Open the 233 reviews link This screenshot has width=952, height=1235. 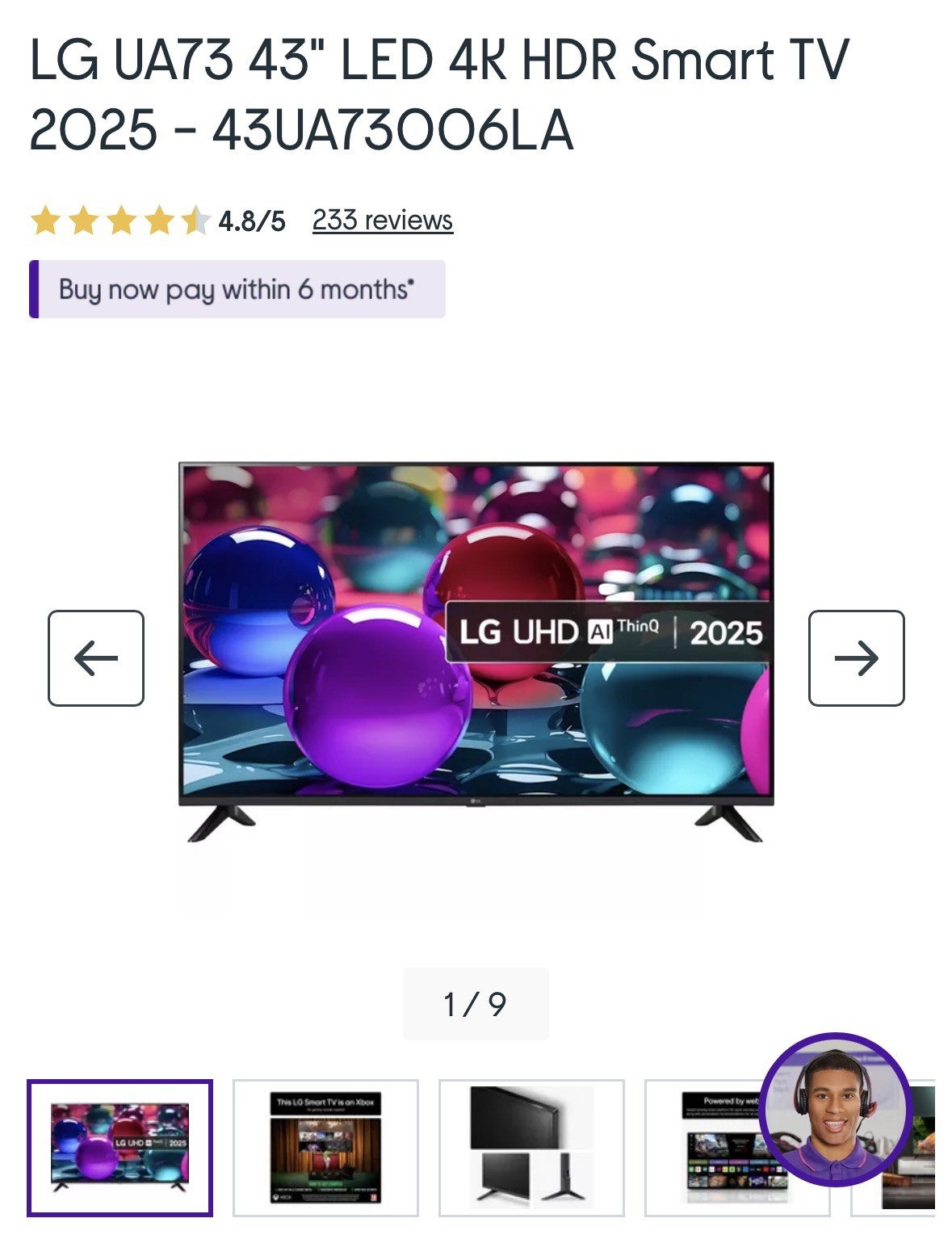[x=382, y=220]
